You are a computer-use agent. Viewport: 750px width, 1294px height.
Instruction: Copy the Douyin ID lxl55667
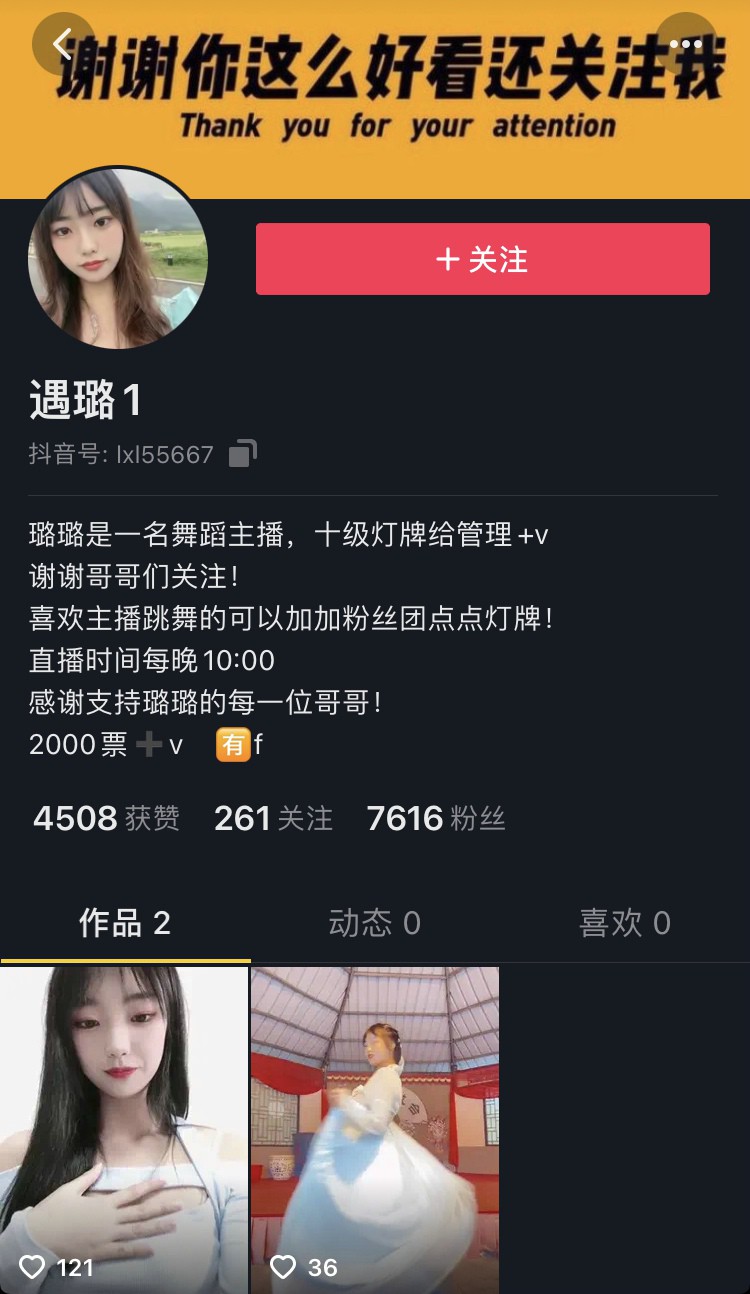pyautogui.click(x=242, y=454)
